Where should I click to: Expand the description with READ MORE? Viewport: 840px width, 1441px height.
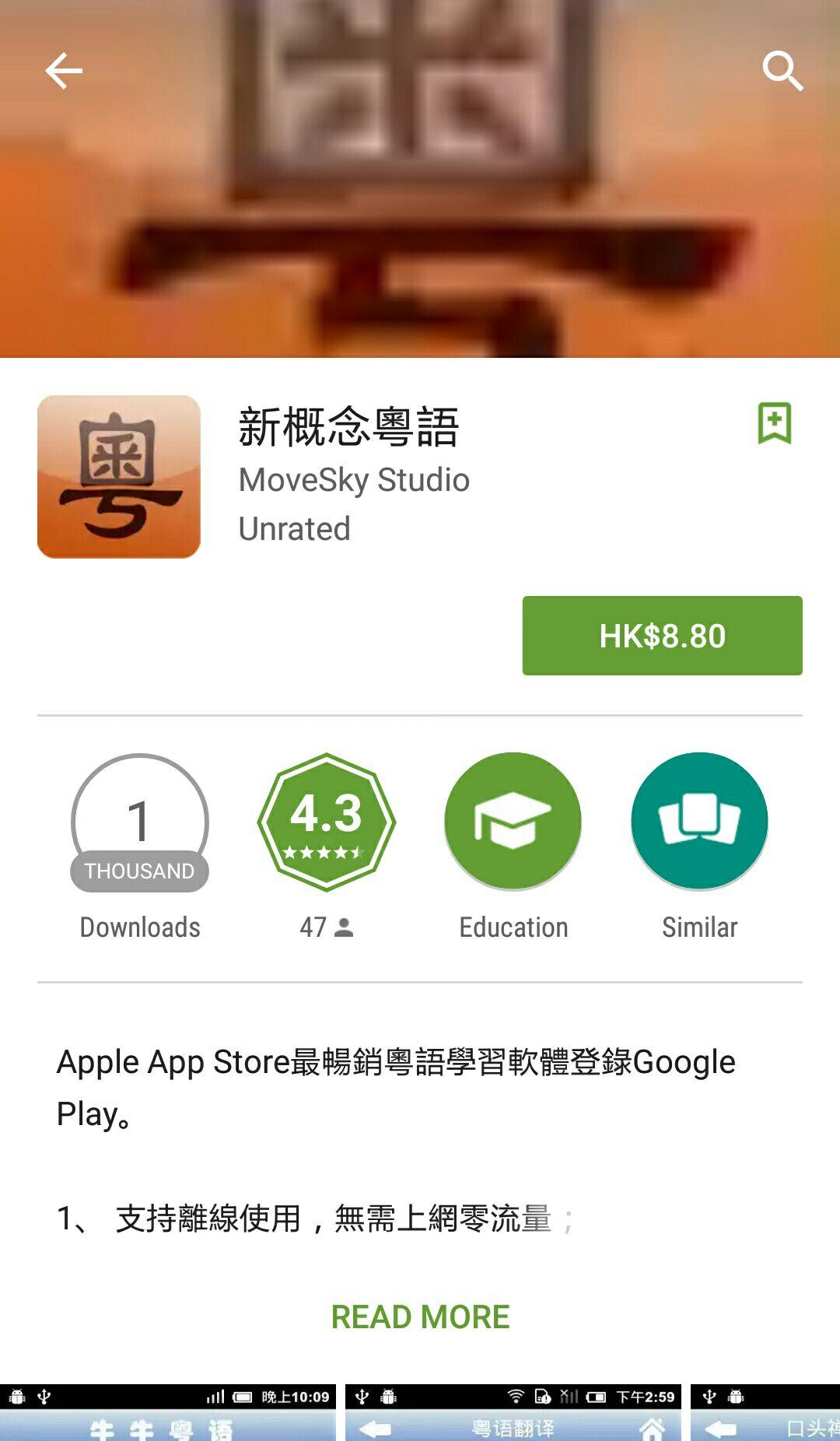pyautogui.click(x=420, y=1317)
